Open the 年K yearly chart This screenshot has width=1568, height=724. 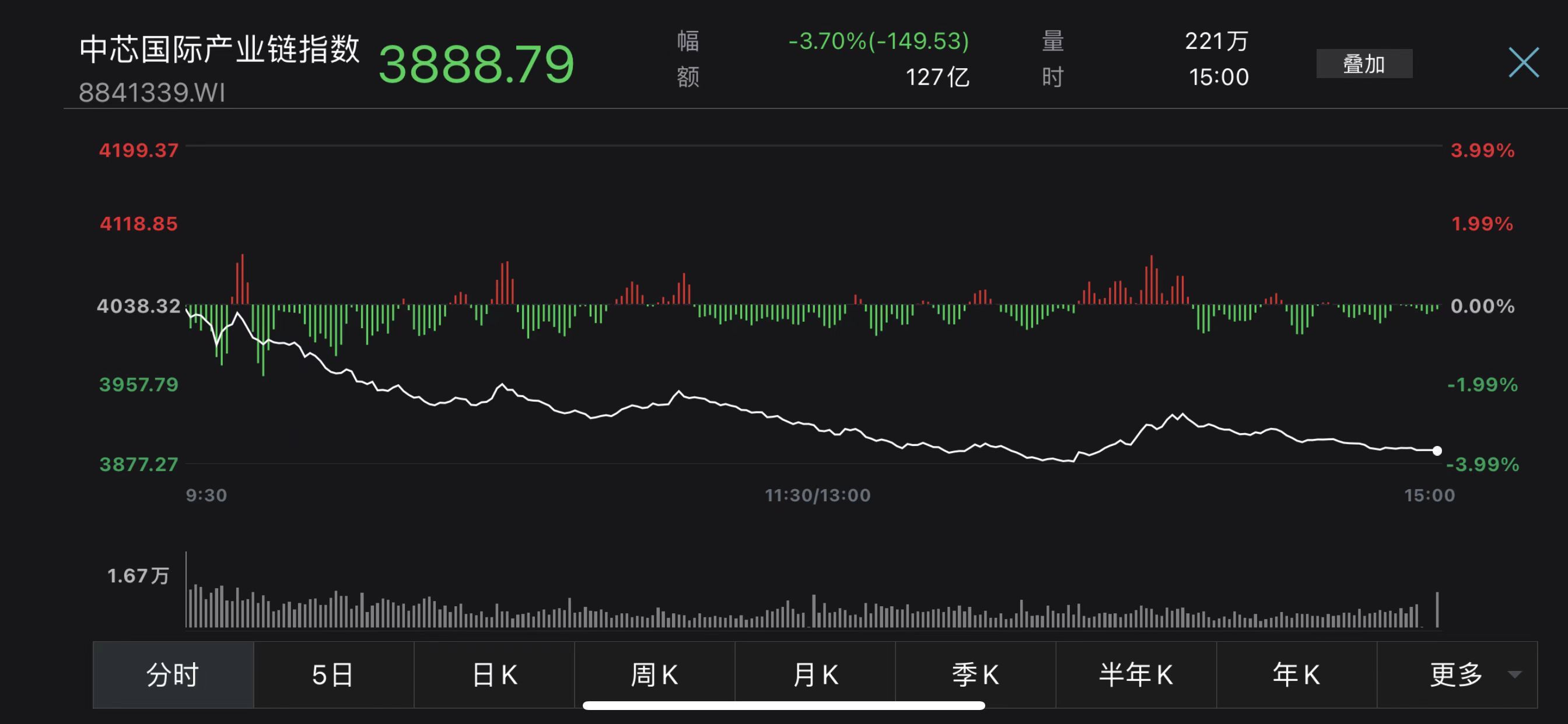[x=1296, y=674]
